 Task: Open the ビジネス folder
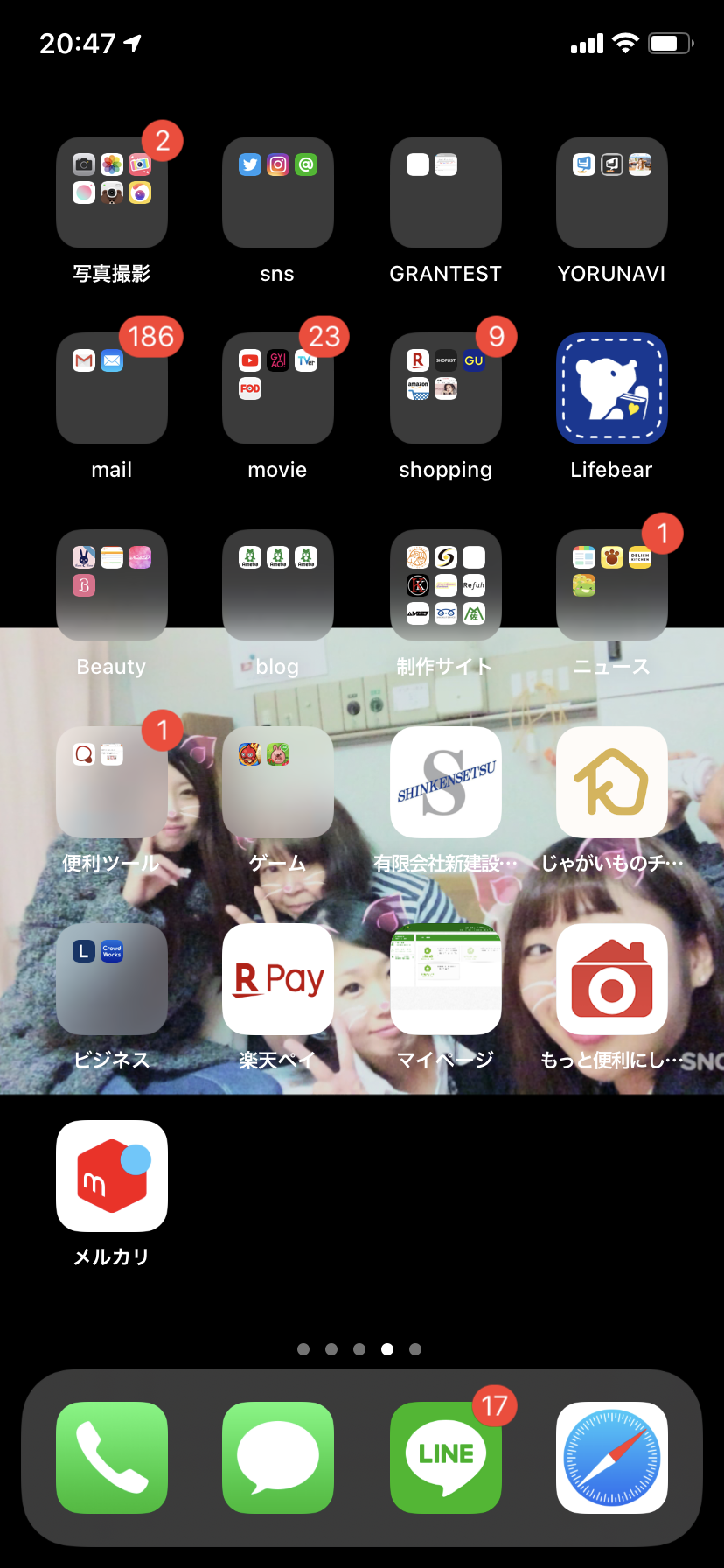coord(112,979)
